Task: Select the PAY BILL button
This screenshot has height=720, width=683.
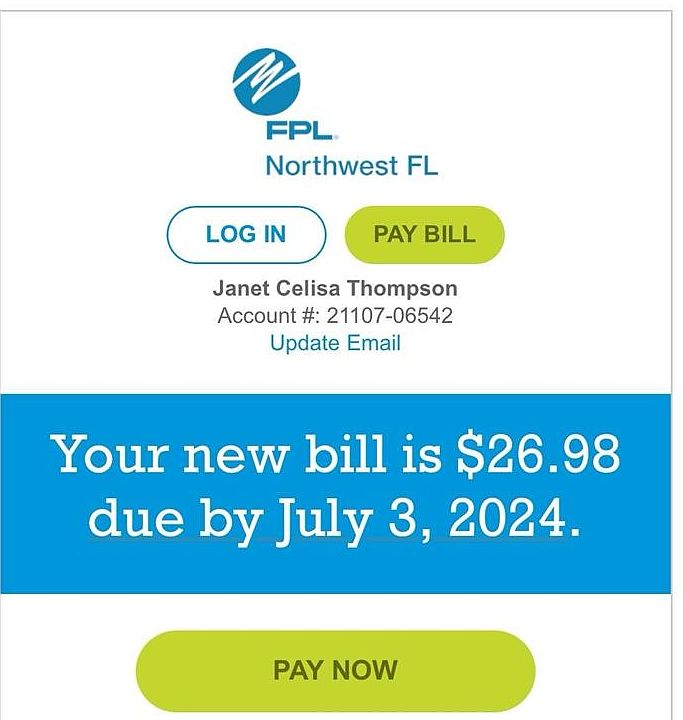Action: pos(424,235)
